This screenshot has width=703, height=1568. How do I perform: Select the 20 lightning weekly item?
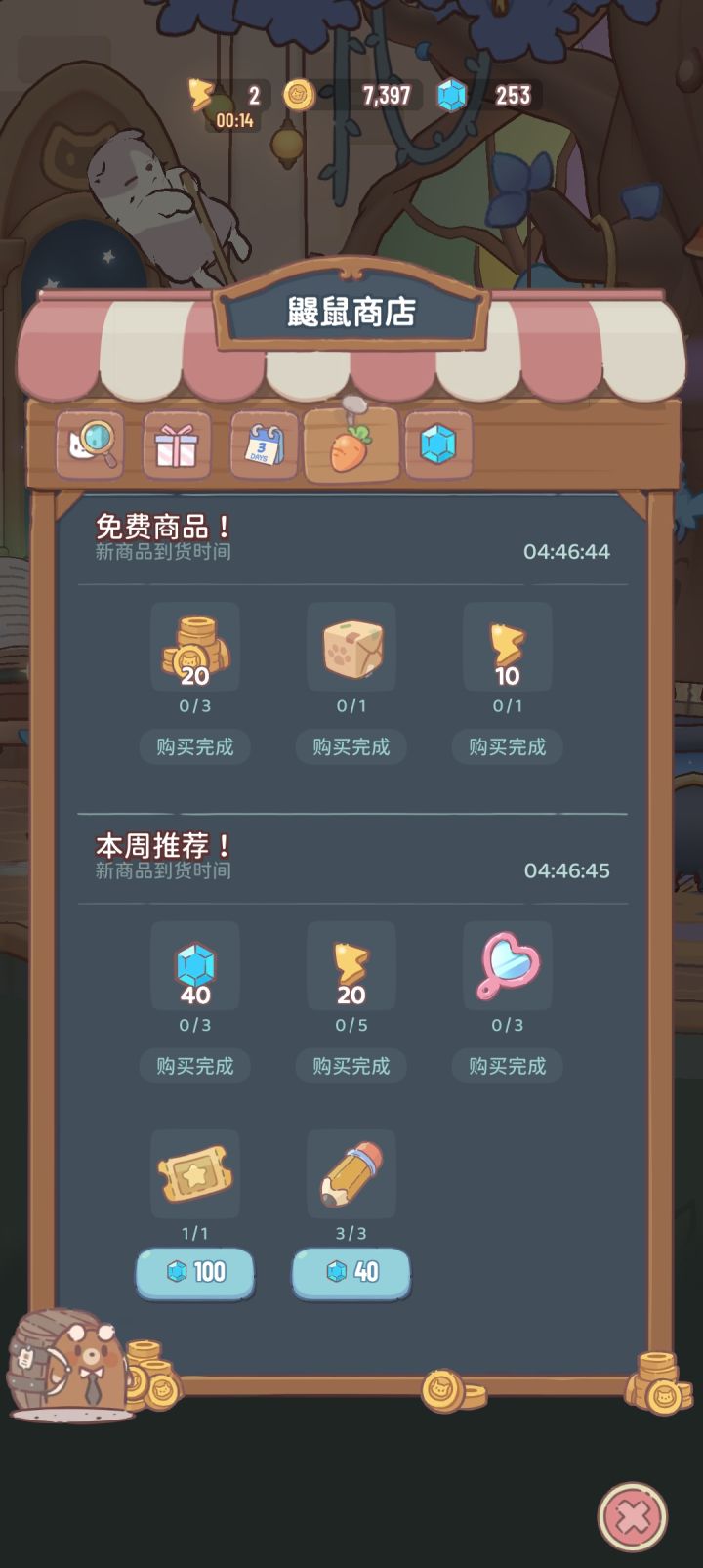point(351,966)
